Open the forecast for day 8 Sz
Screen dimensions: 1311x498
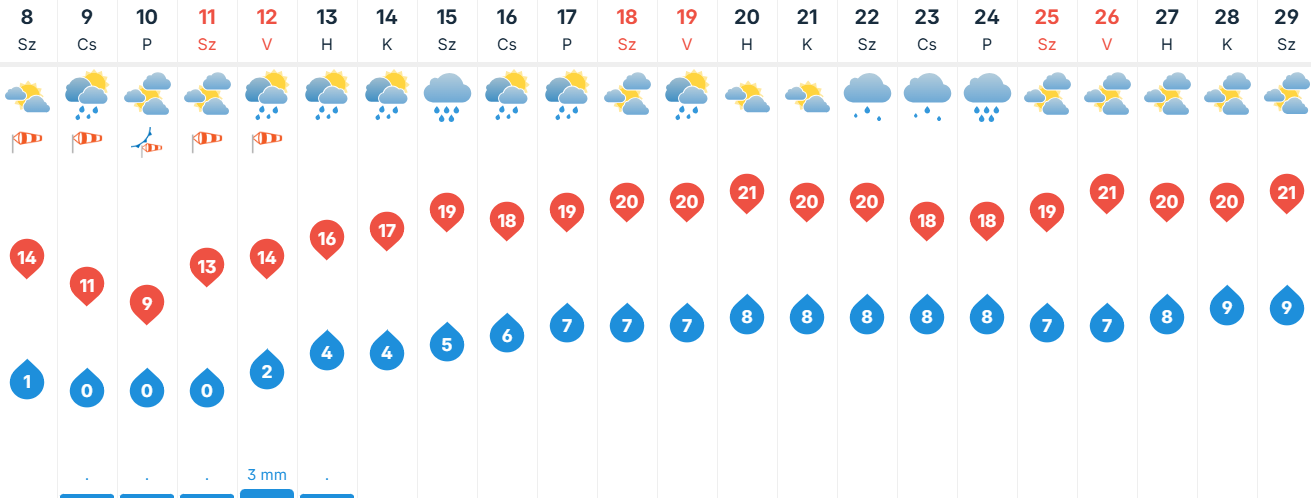tap(27, 30)
